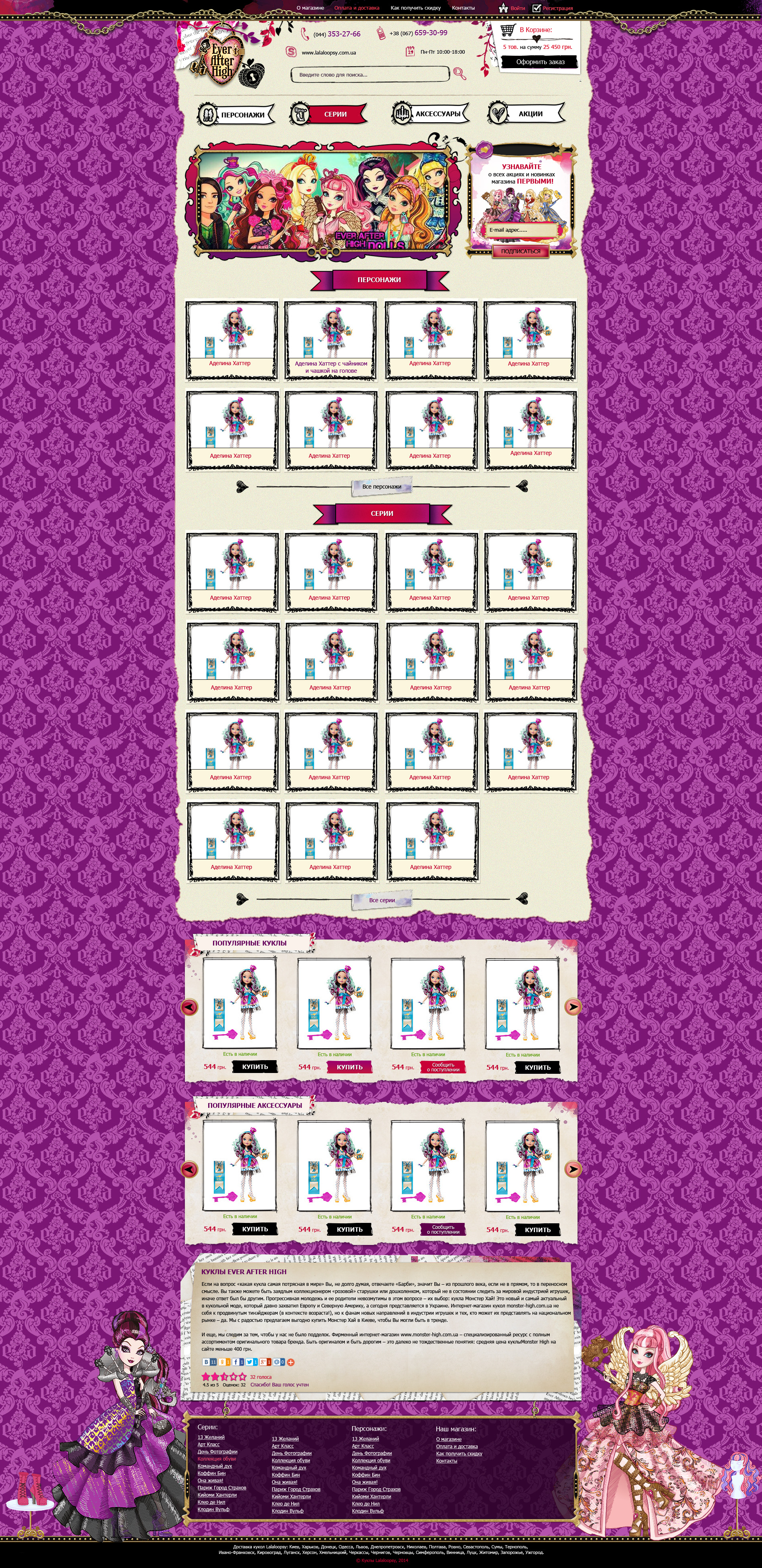
Task: Open the Контакты link in top bar
Action: [x=463, y=8]
